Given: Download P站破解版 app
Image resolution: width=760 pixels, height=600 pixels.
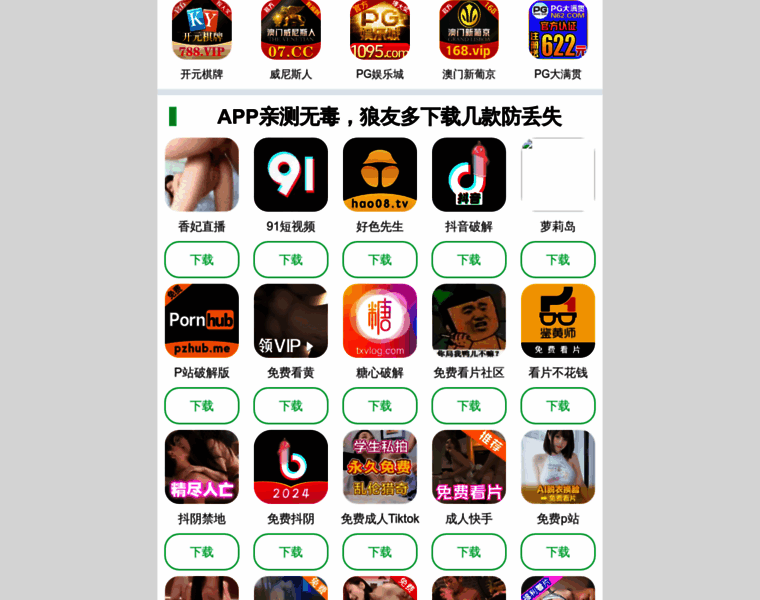Looking at the screenshot, I should 202,406.
